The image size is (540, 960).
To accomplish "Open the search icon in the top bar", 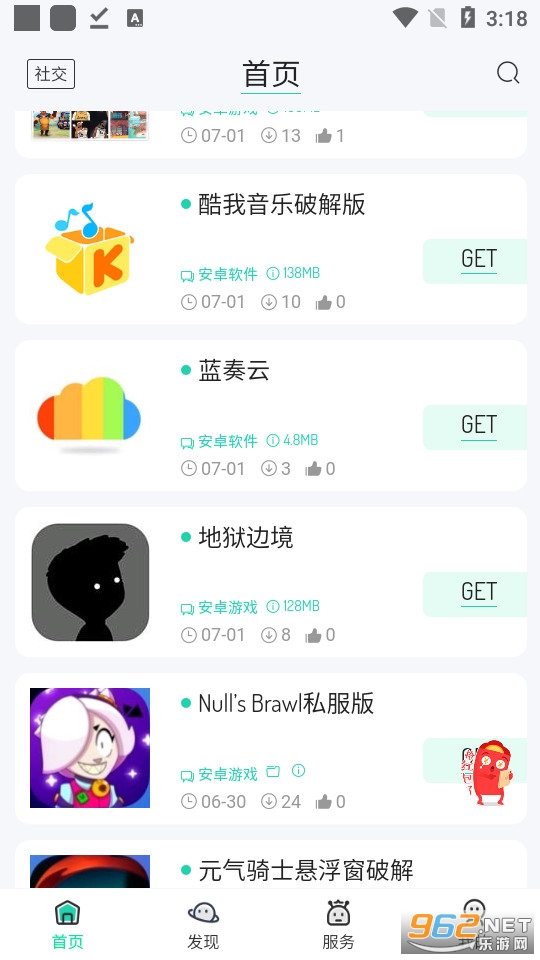I will pyautogui.click(x=508, y=73).
